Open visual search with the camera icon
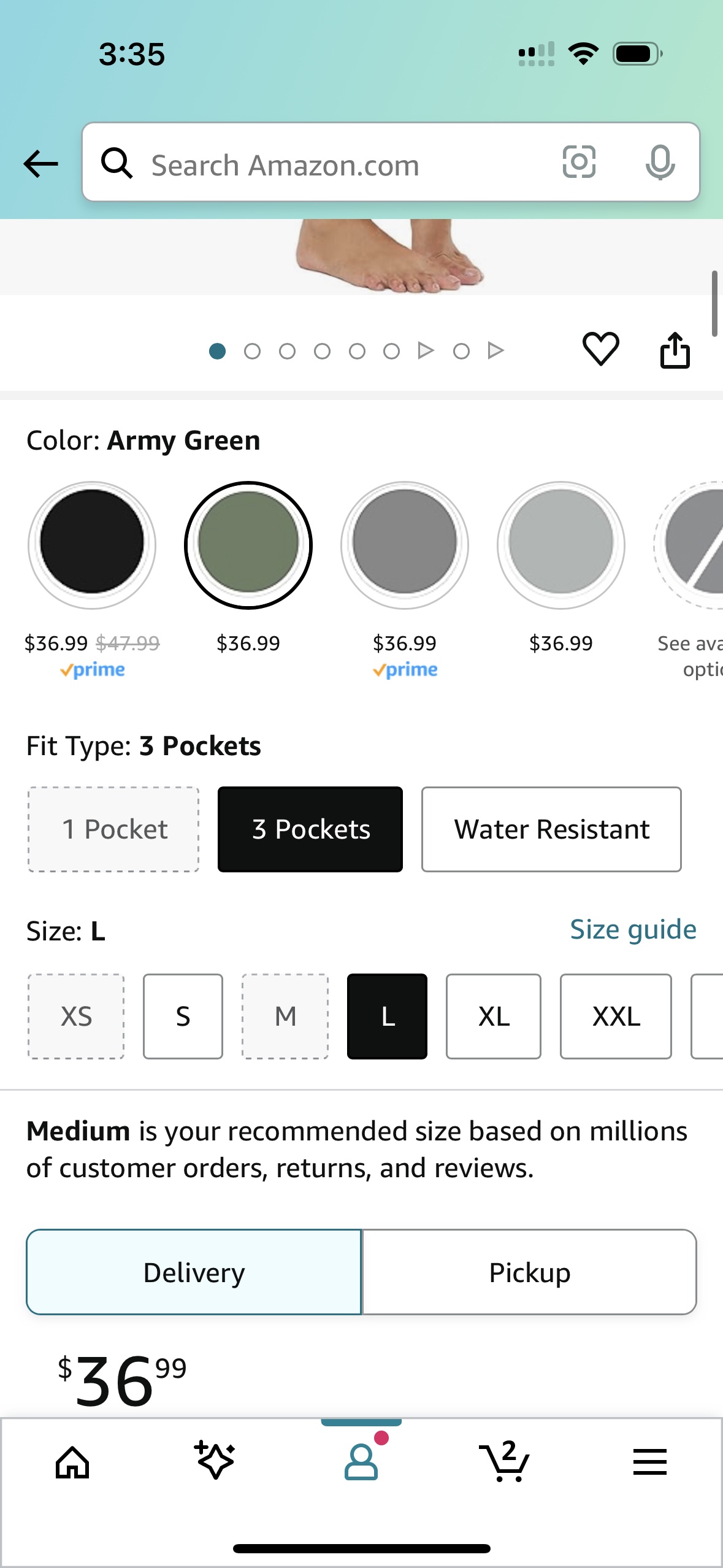This screenshot has width=723, height=1568. pyautogui.click(x=579, y=163)
